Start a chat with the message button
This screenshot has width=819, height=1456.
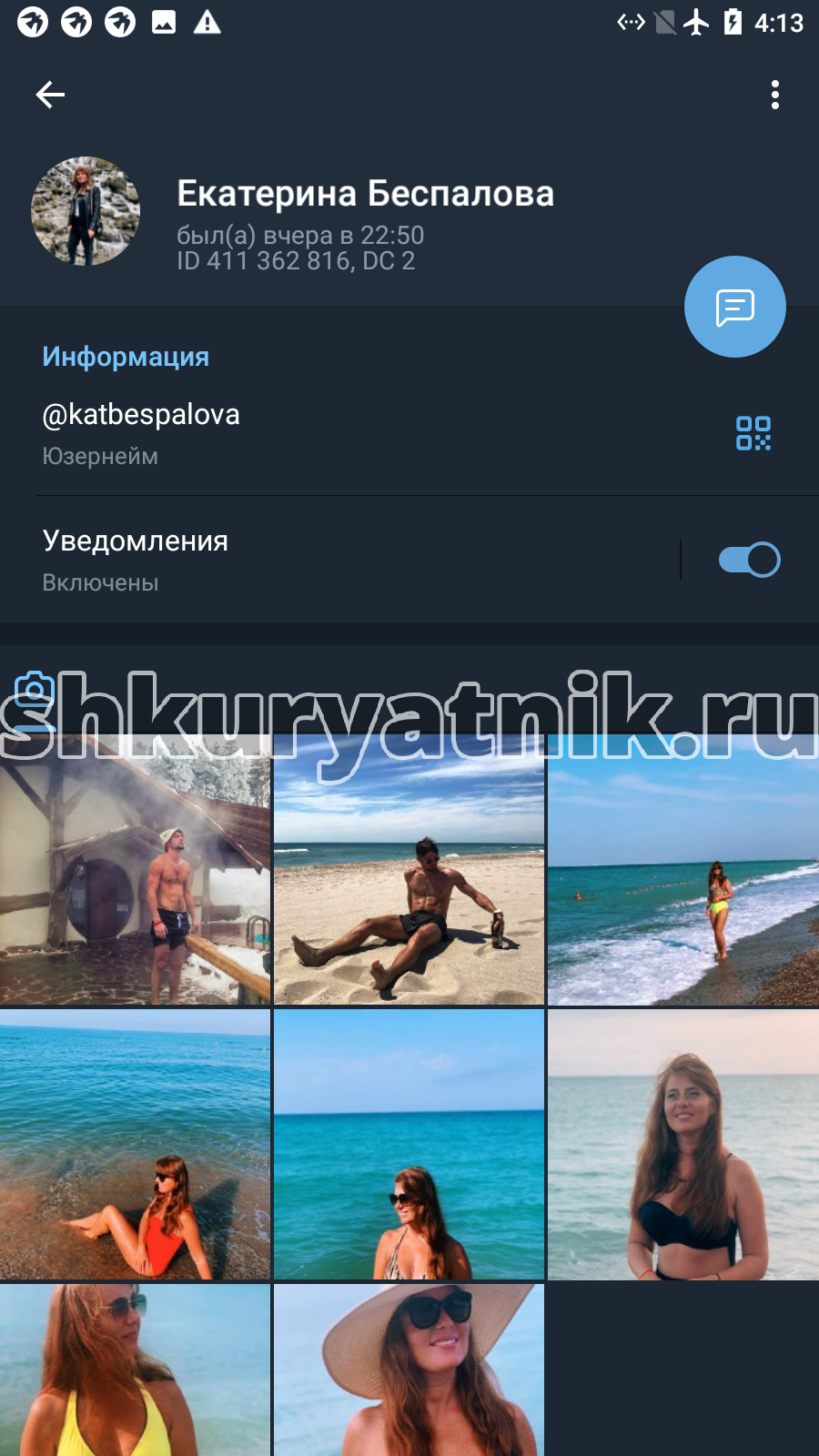pos(735,307)
